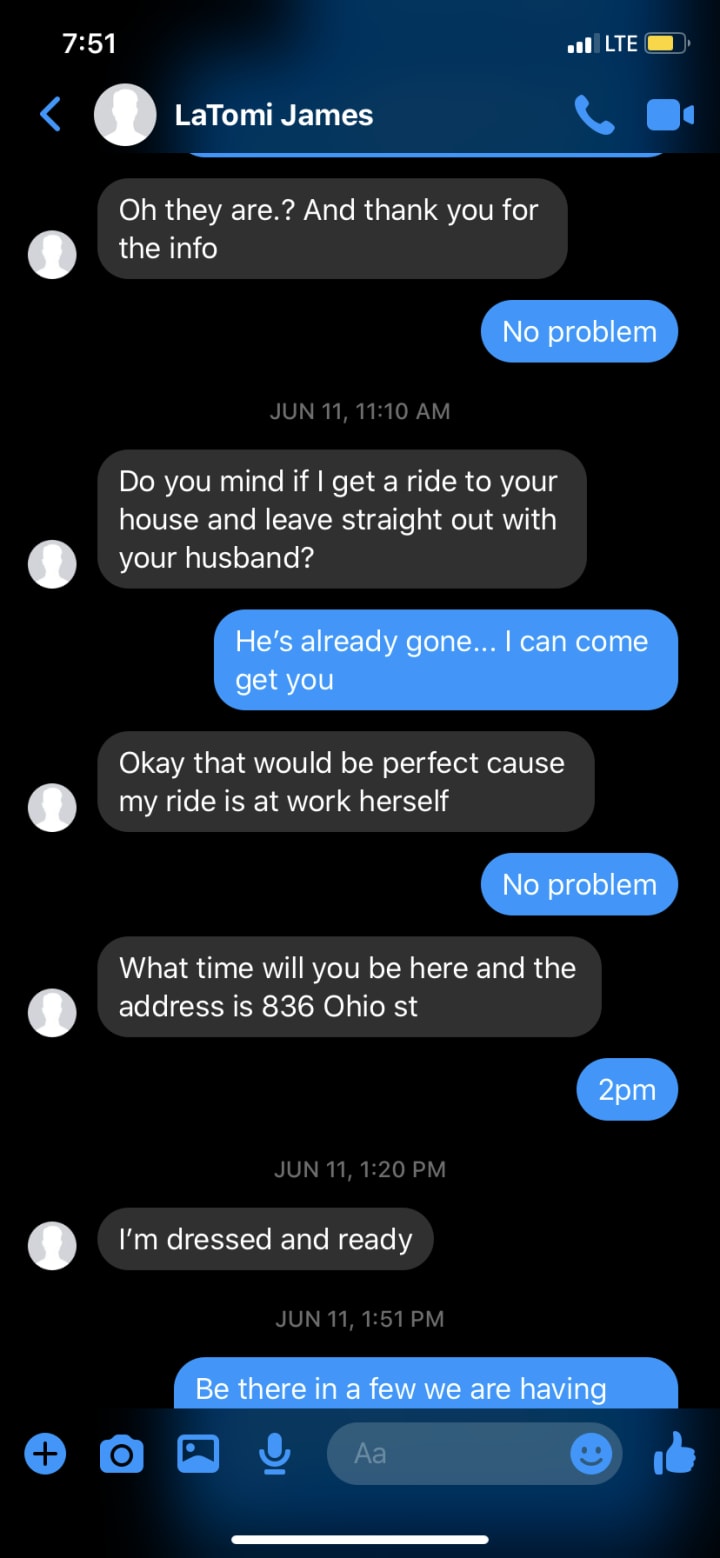Record a voice message with the microphone
This screenshot has height=1558, width=720.
coord(274,1453)
